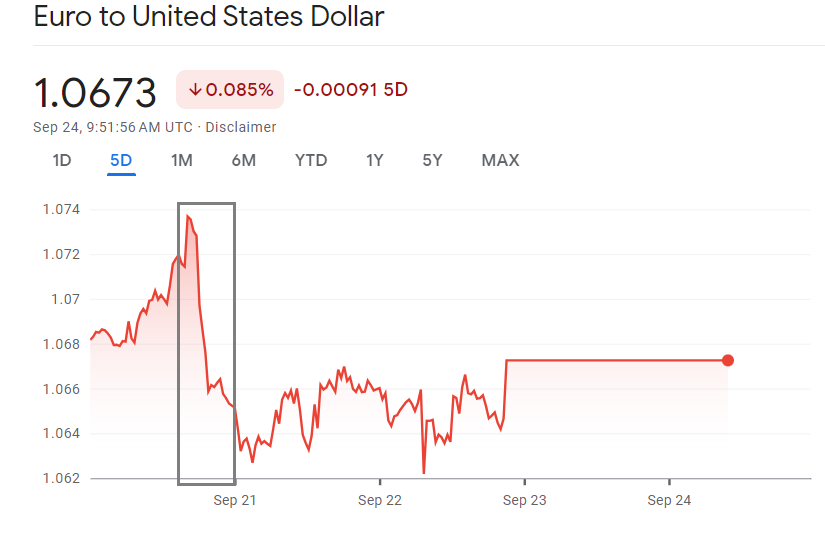Screen dimensions: 825x533
Task: Show the 6M chart range
Action: [x=243, y=160]
